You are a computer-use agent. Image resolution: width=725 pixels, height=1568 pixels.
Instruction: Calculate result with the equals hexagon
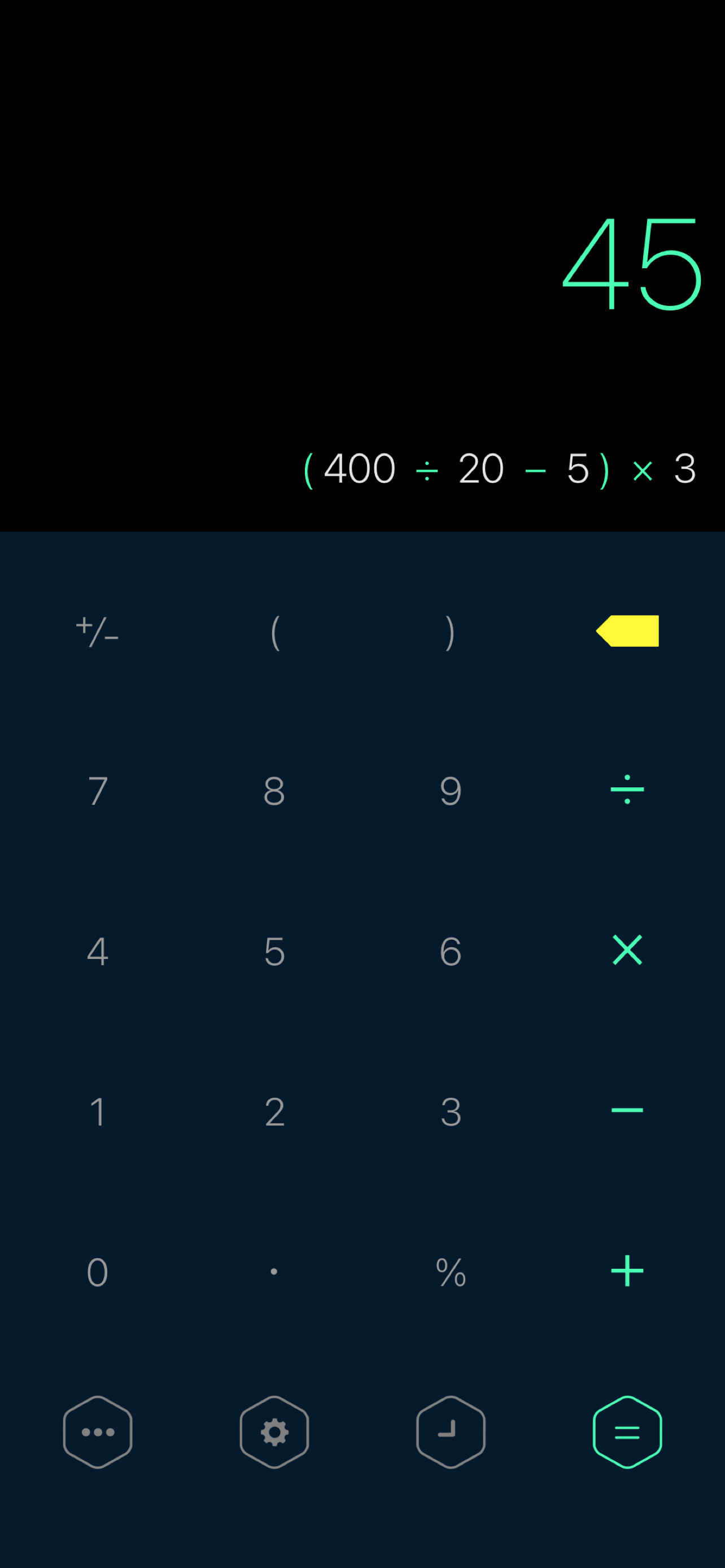click(627, 1433)
